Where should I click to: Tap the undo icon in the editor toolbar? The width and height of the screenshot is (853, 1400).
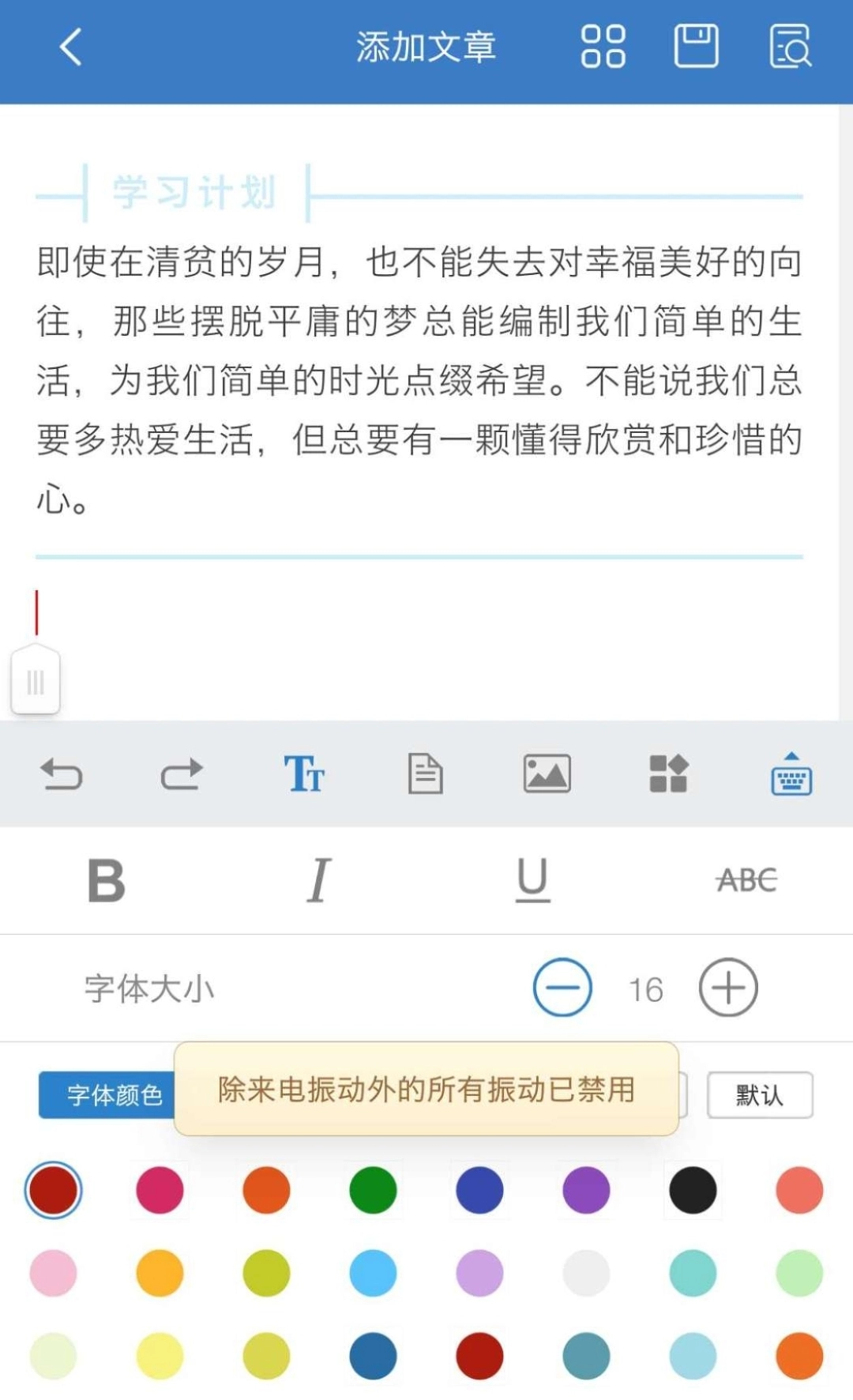[63, 774]
